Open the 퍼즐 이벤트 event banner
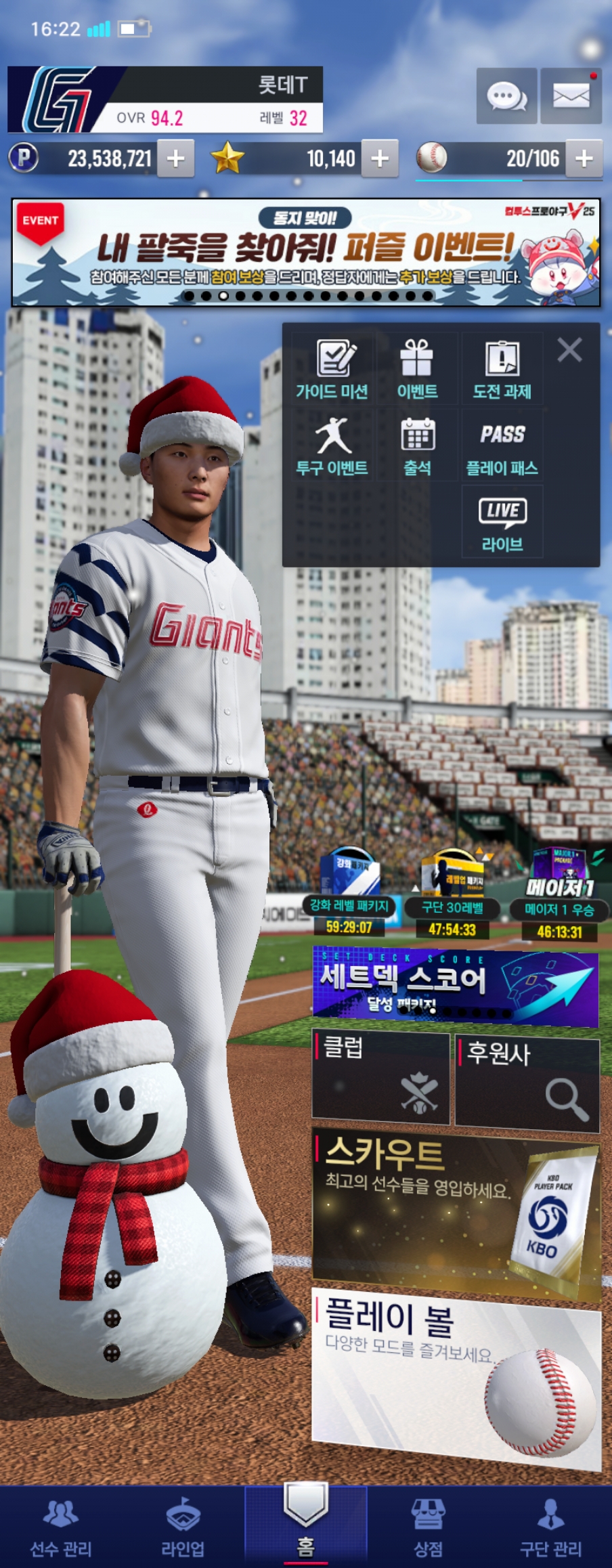The image size is (612, 1568). click(x=306, y=253)
